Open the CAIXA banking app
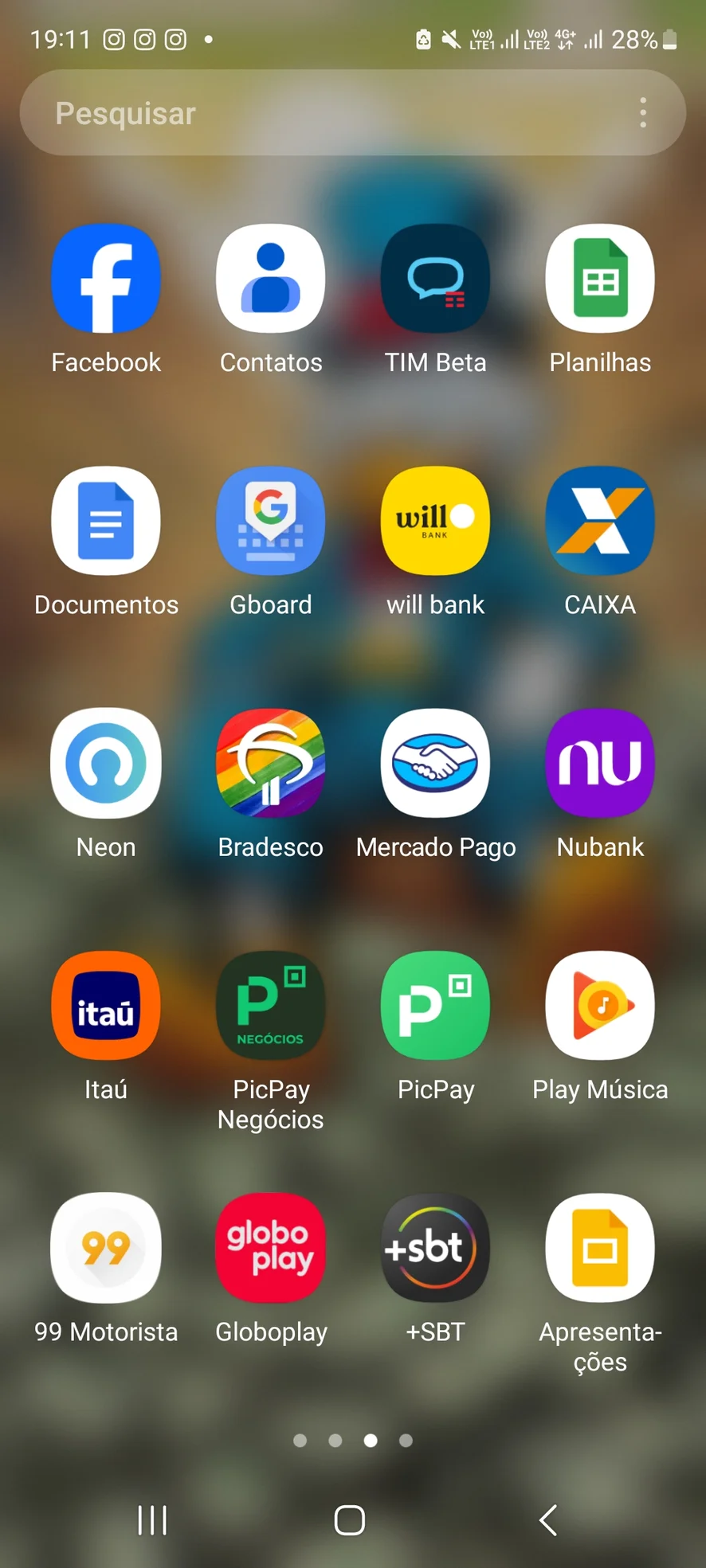Screen dimensions: 706x1568 (x=600, y=521)
